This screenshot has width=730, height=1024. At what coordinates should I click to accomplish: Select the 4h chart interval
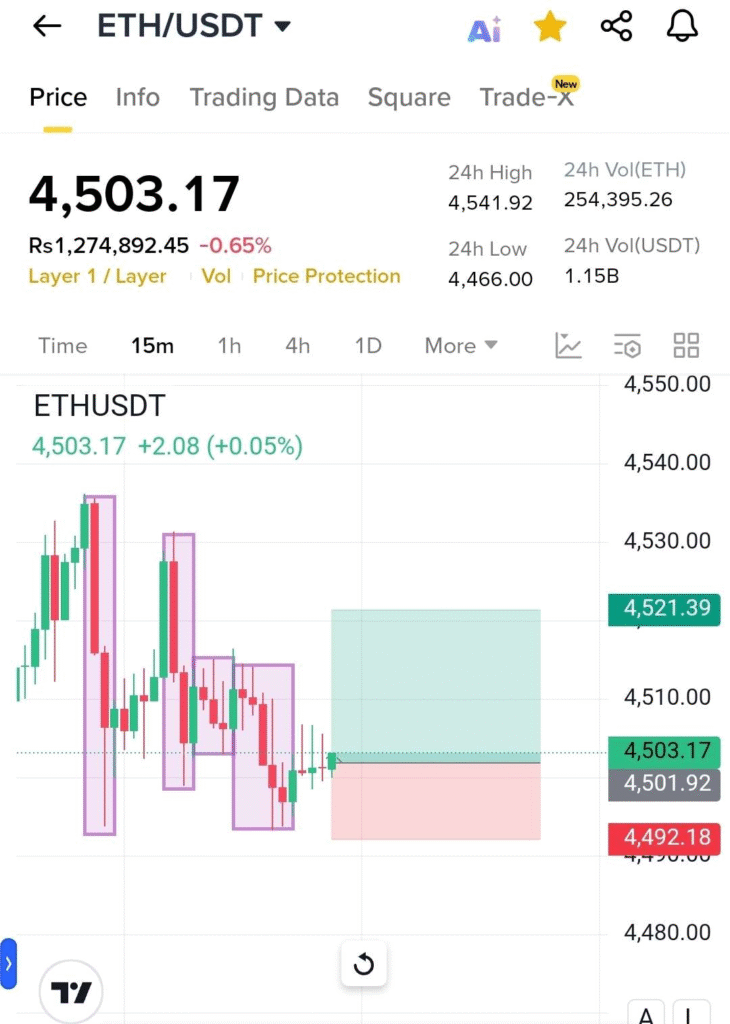pos(297,346)
